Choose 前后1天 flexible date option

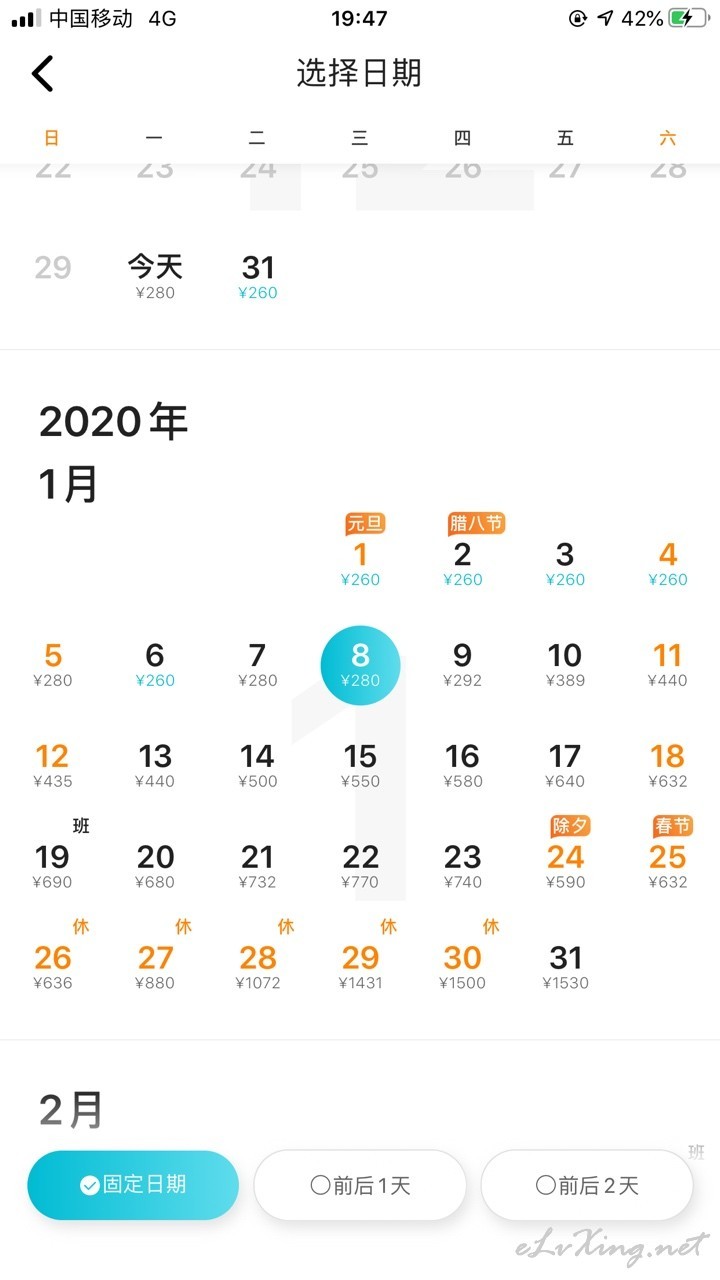coord(360,1185)
